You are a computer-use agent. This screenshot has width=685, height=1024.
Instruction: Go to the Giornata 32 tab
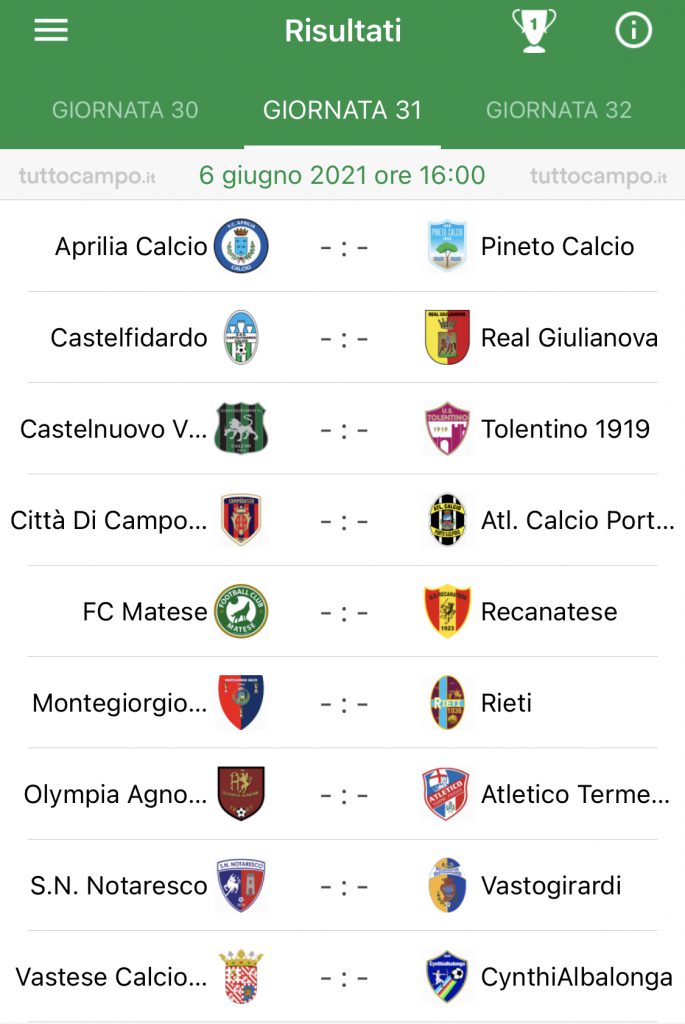tap(559, 110)
